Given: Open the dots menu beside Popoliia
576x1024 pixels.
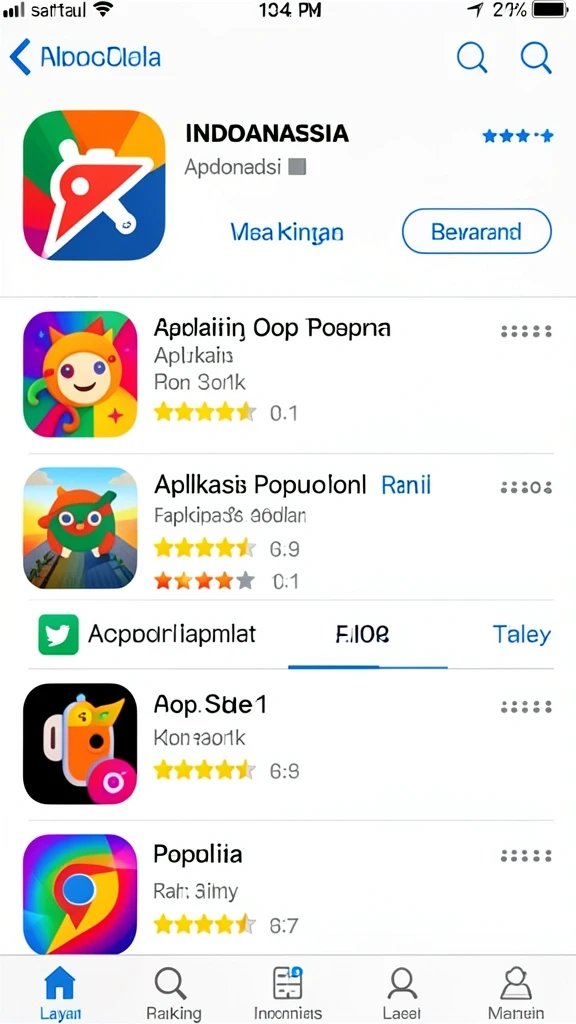Looking at the screenshot, I should 526,856.
